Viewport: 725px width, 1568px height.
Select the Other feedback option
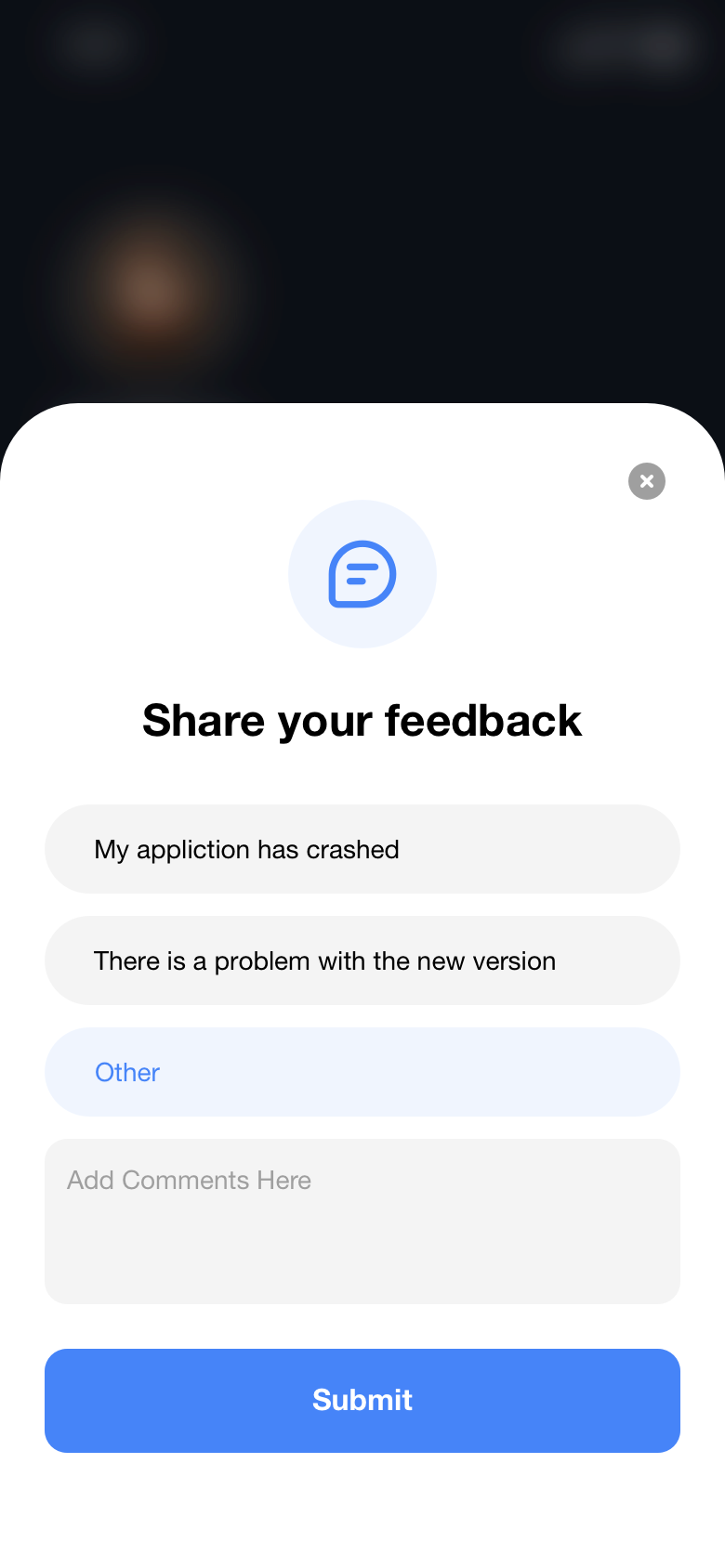(362, 1072)
